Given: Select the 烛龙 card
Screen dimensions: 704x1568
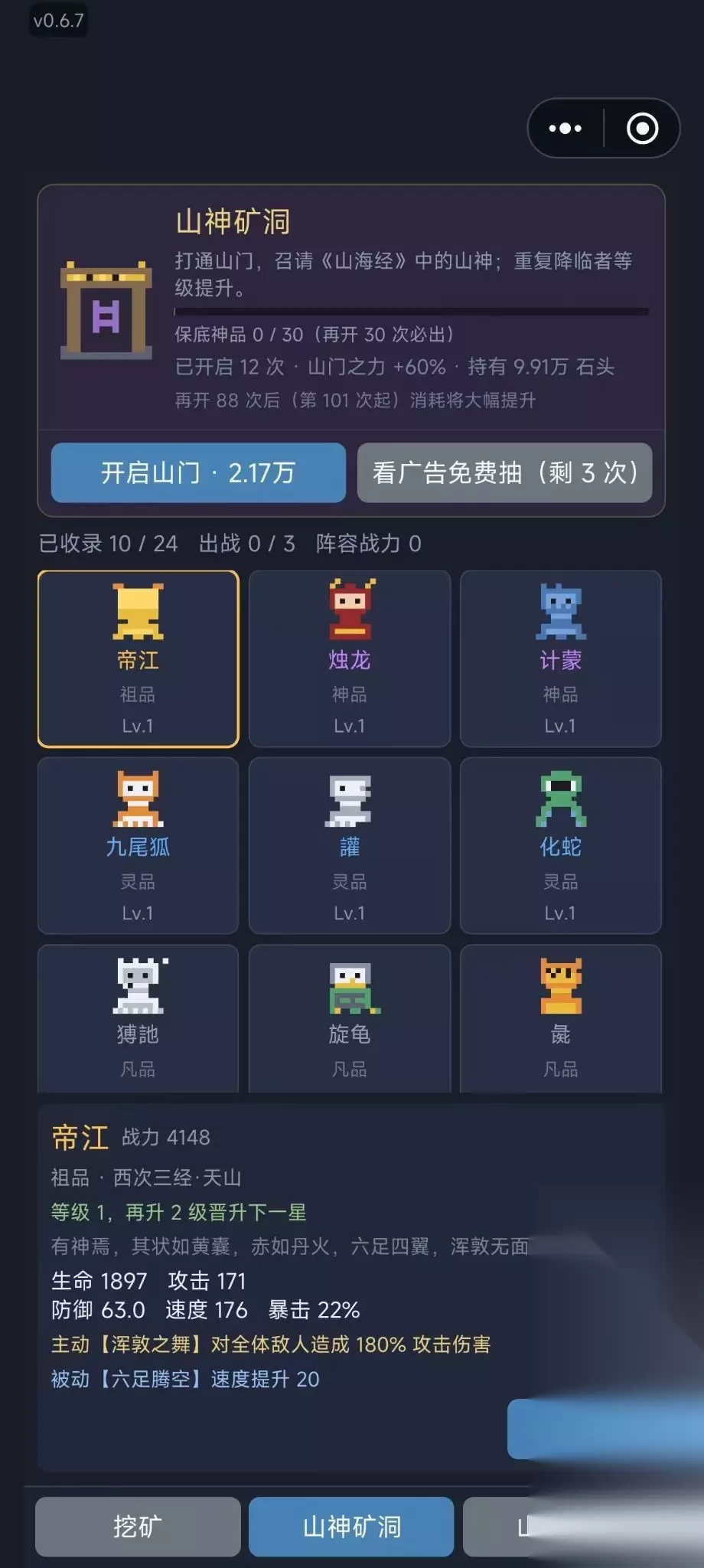Looking at the screenshot, I should 350,658.
